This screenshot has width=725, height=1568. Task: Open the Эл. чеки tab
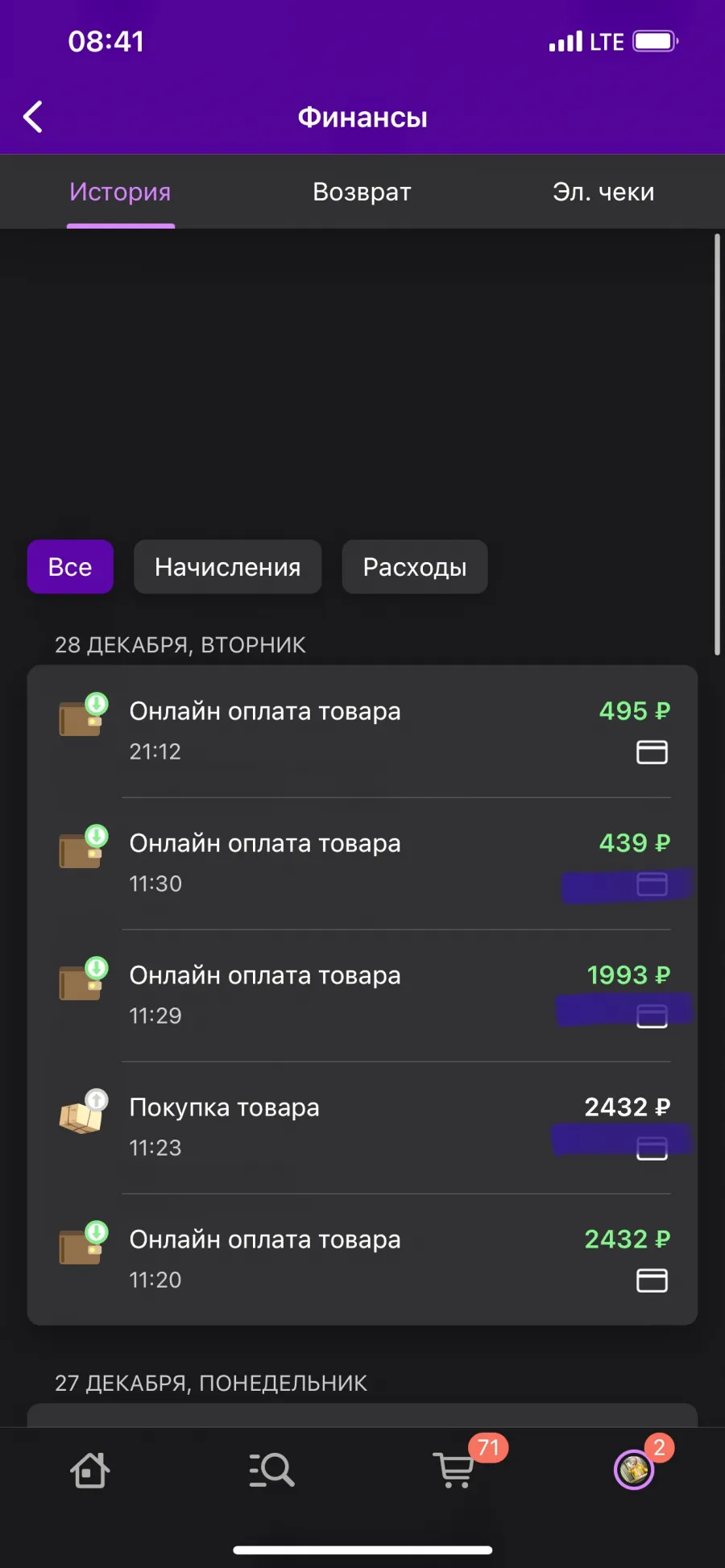(x=603, y=192)
